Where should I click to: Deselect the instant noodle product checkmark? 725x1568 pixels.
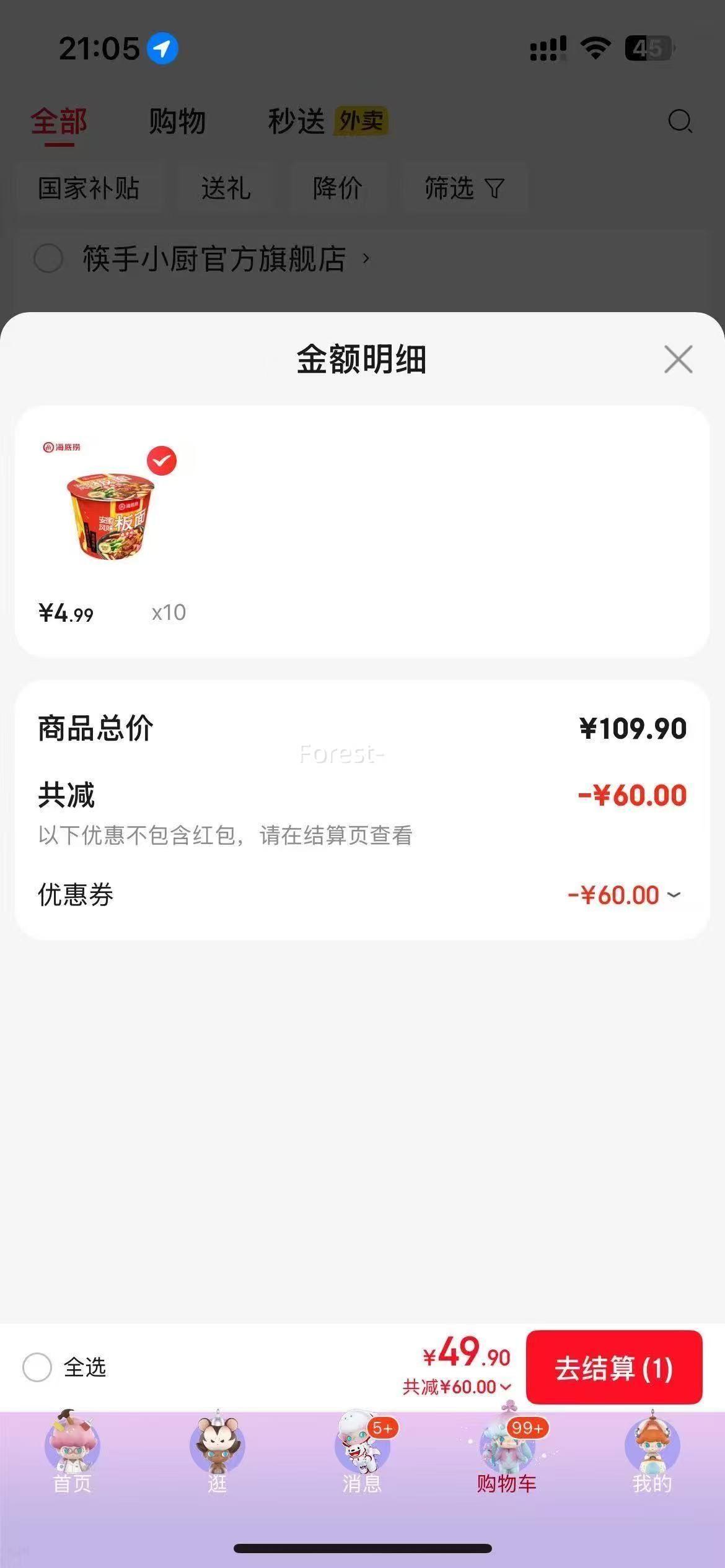(161, 461)
